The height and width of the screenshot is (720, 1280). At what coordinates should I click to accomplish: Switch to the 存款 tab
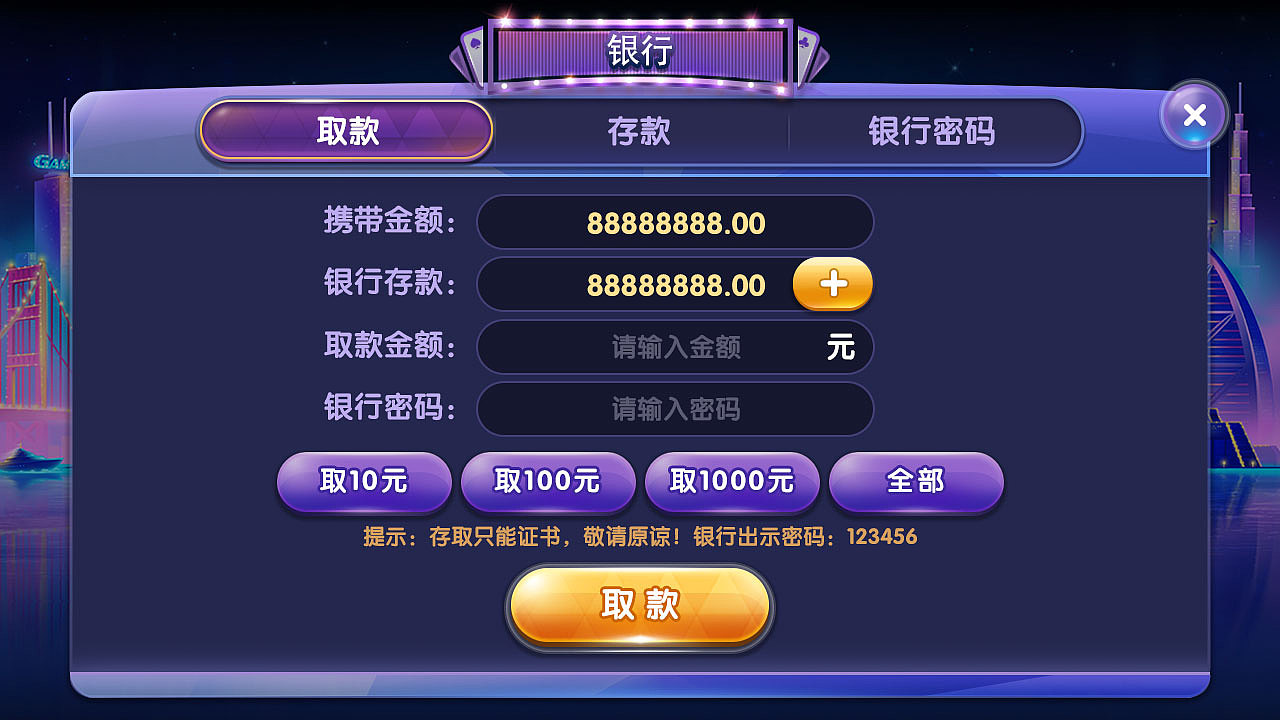[x=639, y=132]
